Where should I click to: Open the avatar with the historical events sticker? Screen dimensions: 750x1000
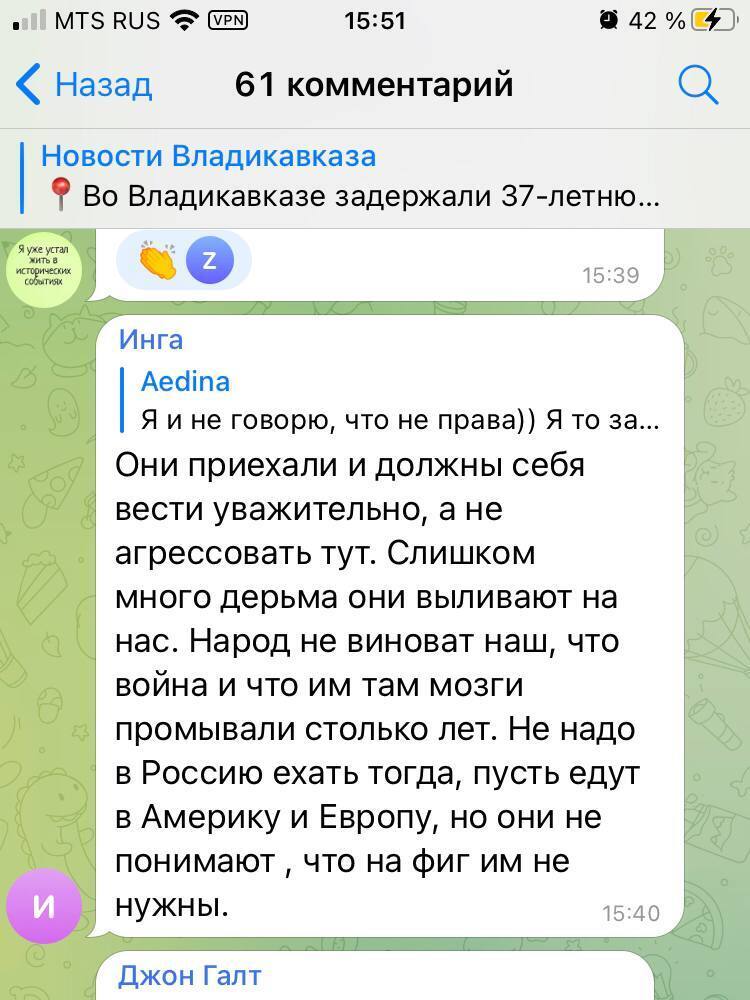tap(44, 266)
